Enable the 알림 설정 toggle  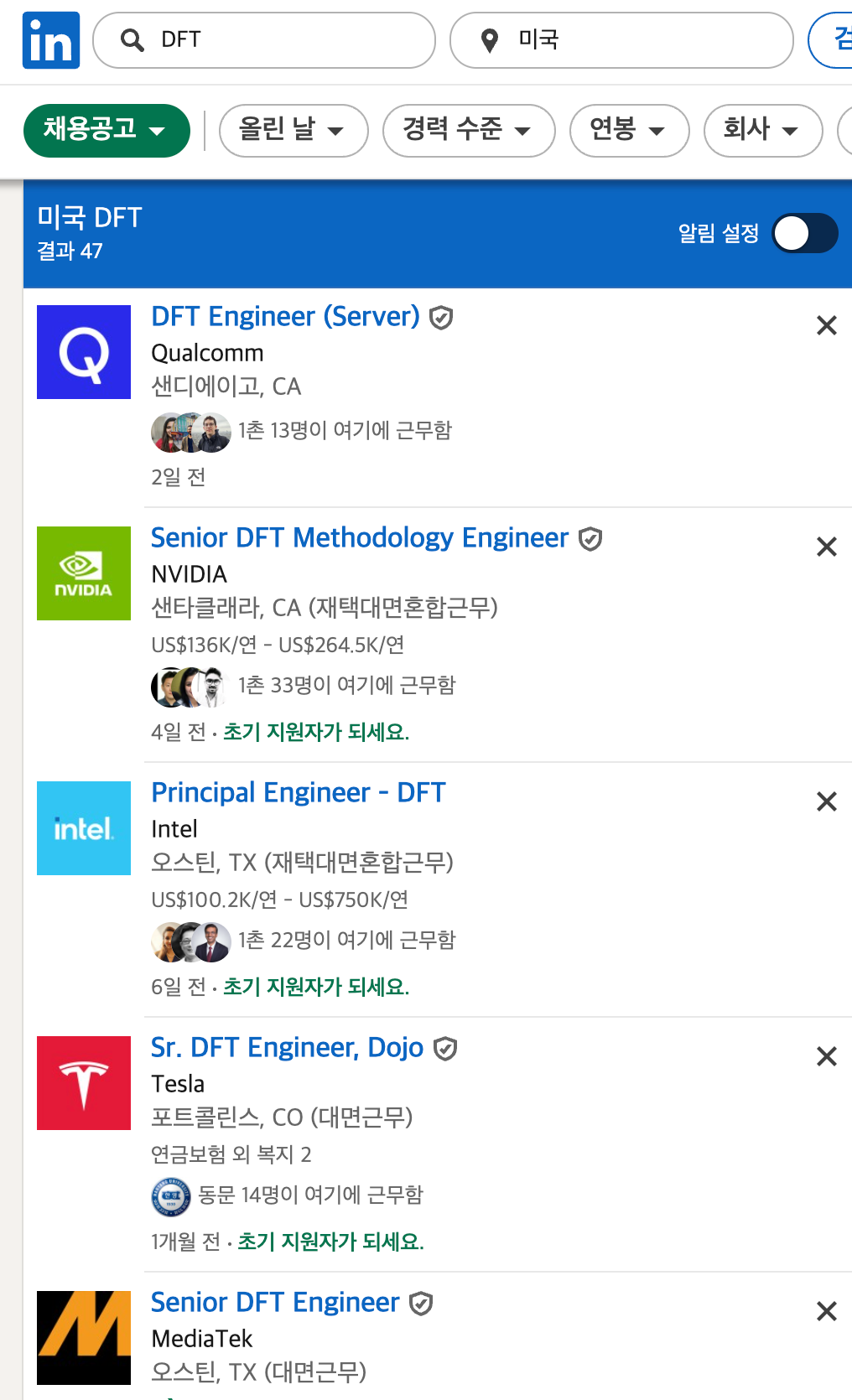tap(803, 234)
